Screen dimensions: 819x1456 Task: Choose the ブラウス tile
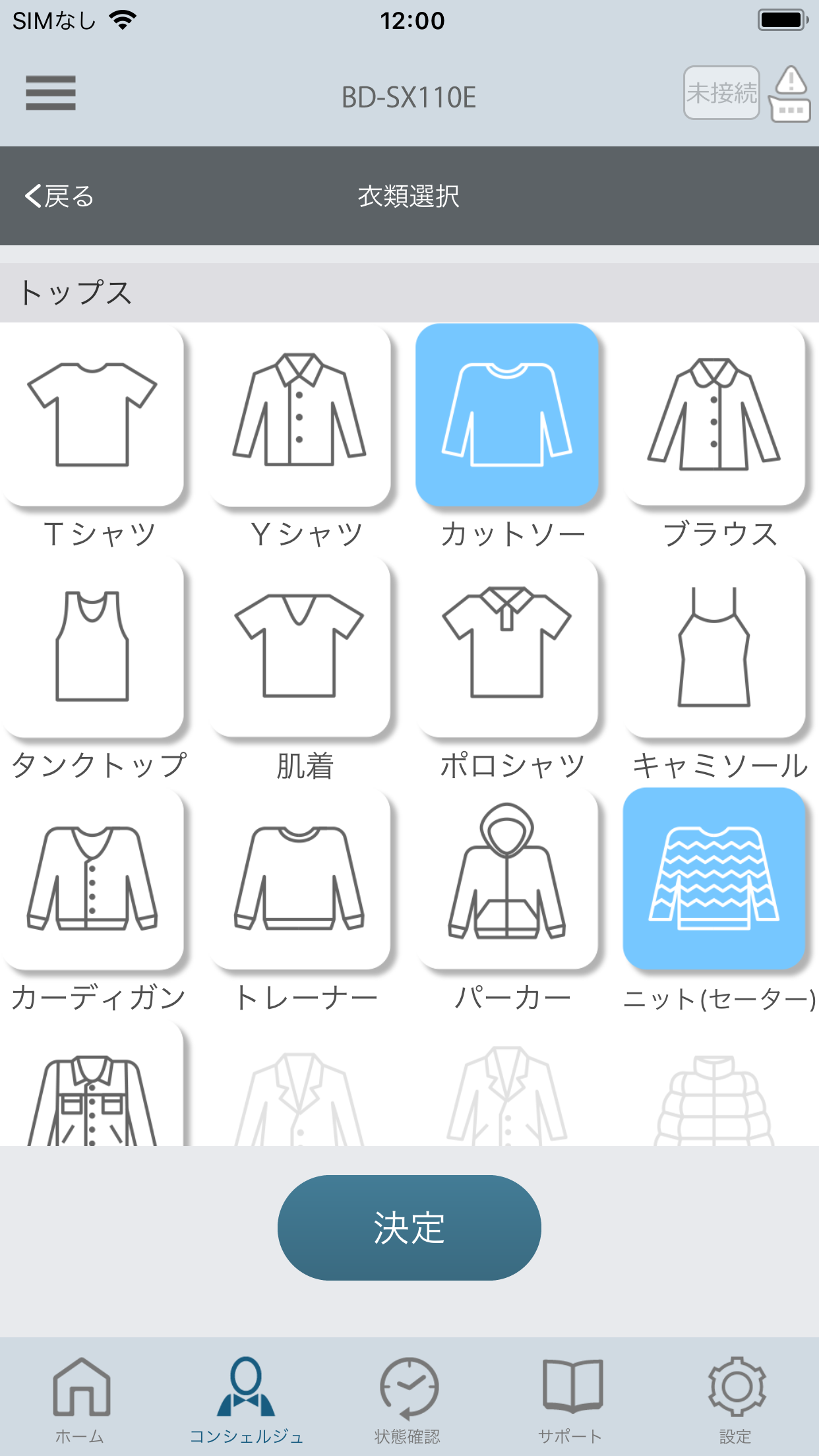click(714, 415)
